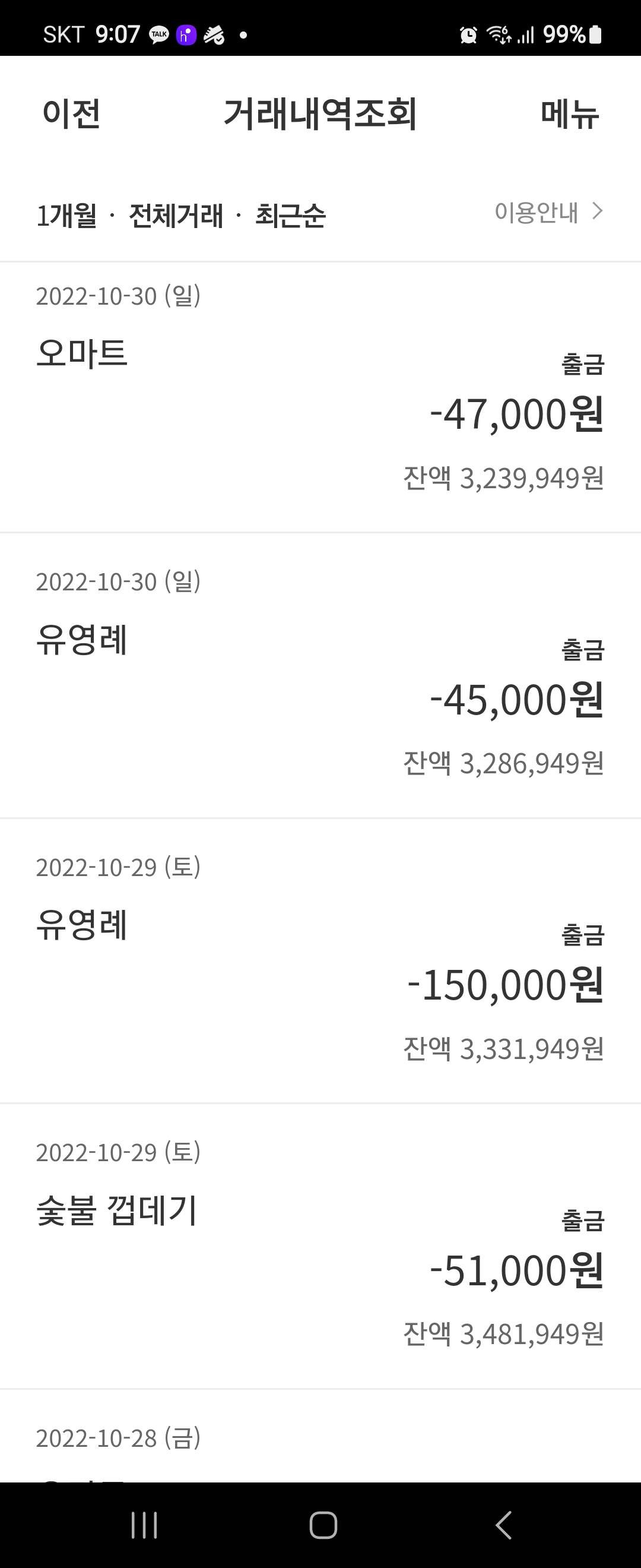Screen dimensions: 641x1568
Task: Open the recent apps view
Action: tap(144, 1525)
